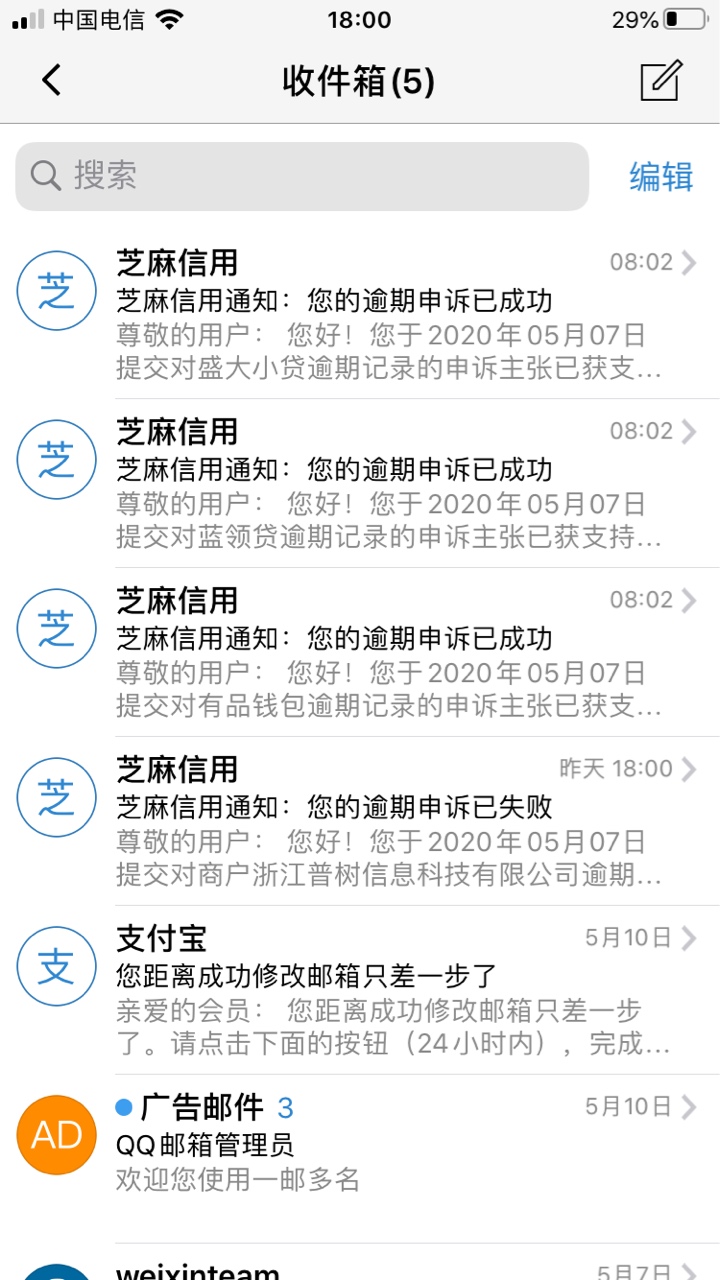This screenshot has width=720, height=1280.
Task: Tap the 编辑 edit button
Action: coord(661,177)
